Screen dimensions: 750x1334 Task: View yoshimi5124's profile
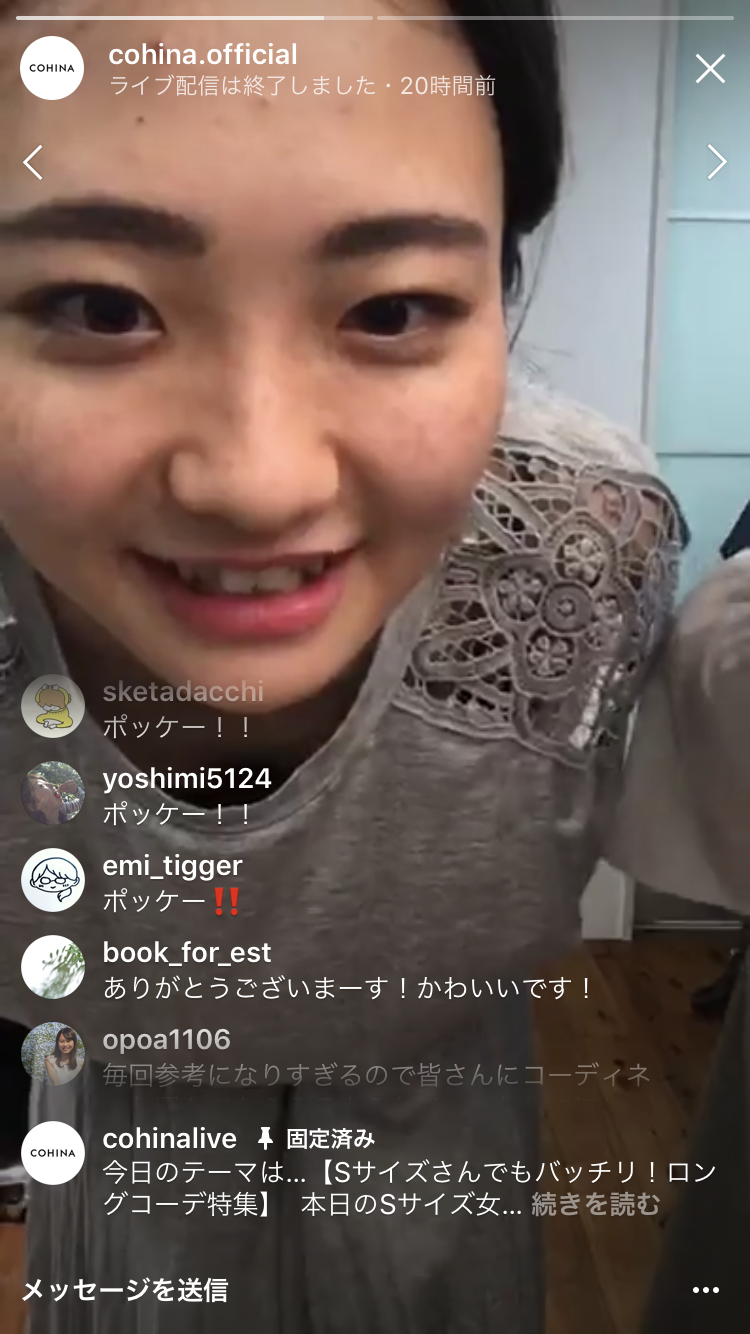coord(186,778)
